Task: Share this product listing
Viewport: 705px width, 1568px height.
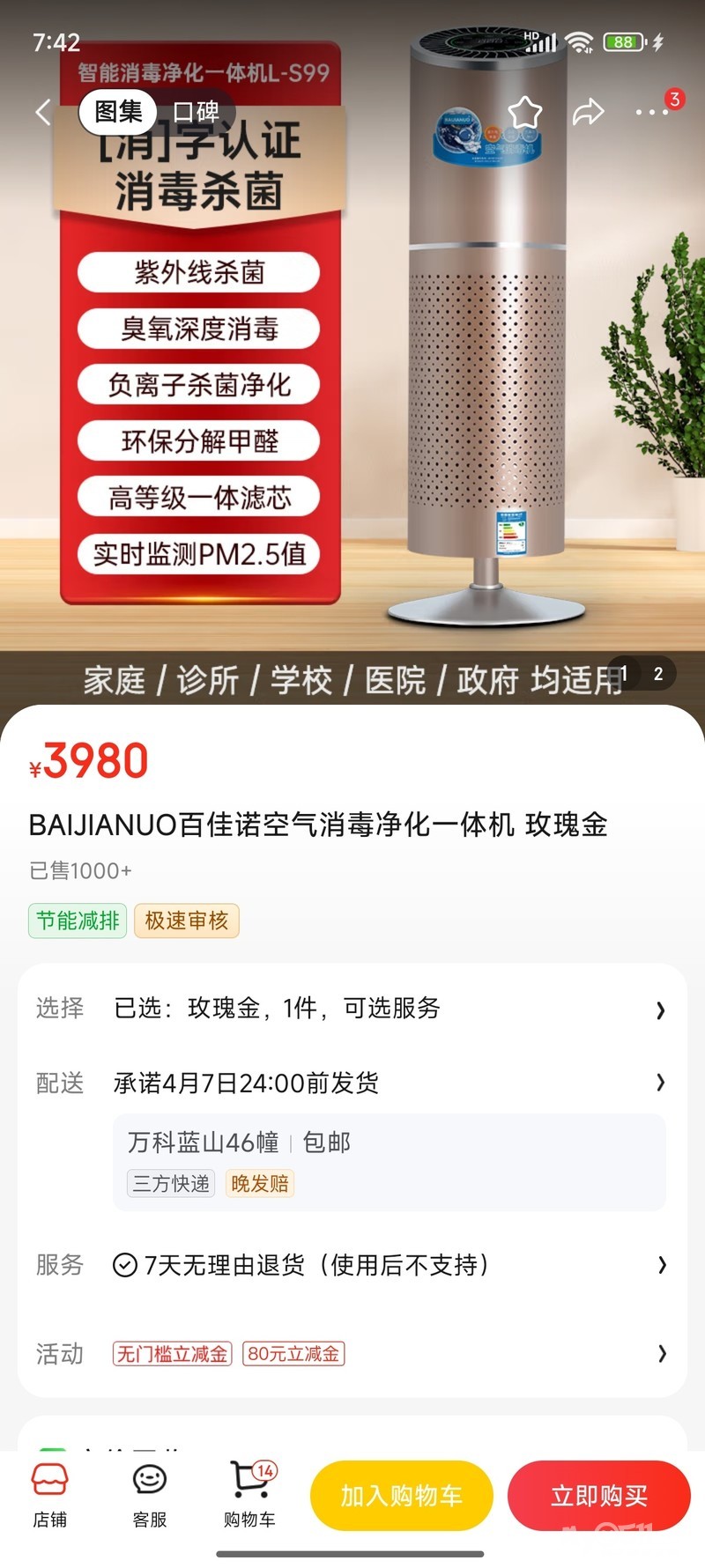Action: pyautogui.click(x=588, y=112)
